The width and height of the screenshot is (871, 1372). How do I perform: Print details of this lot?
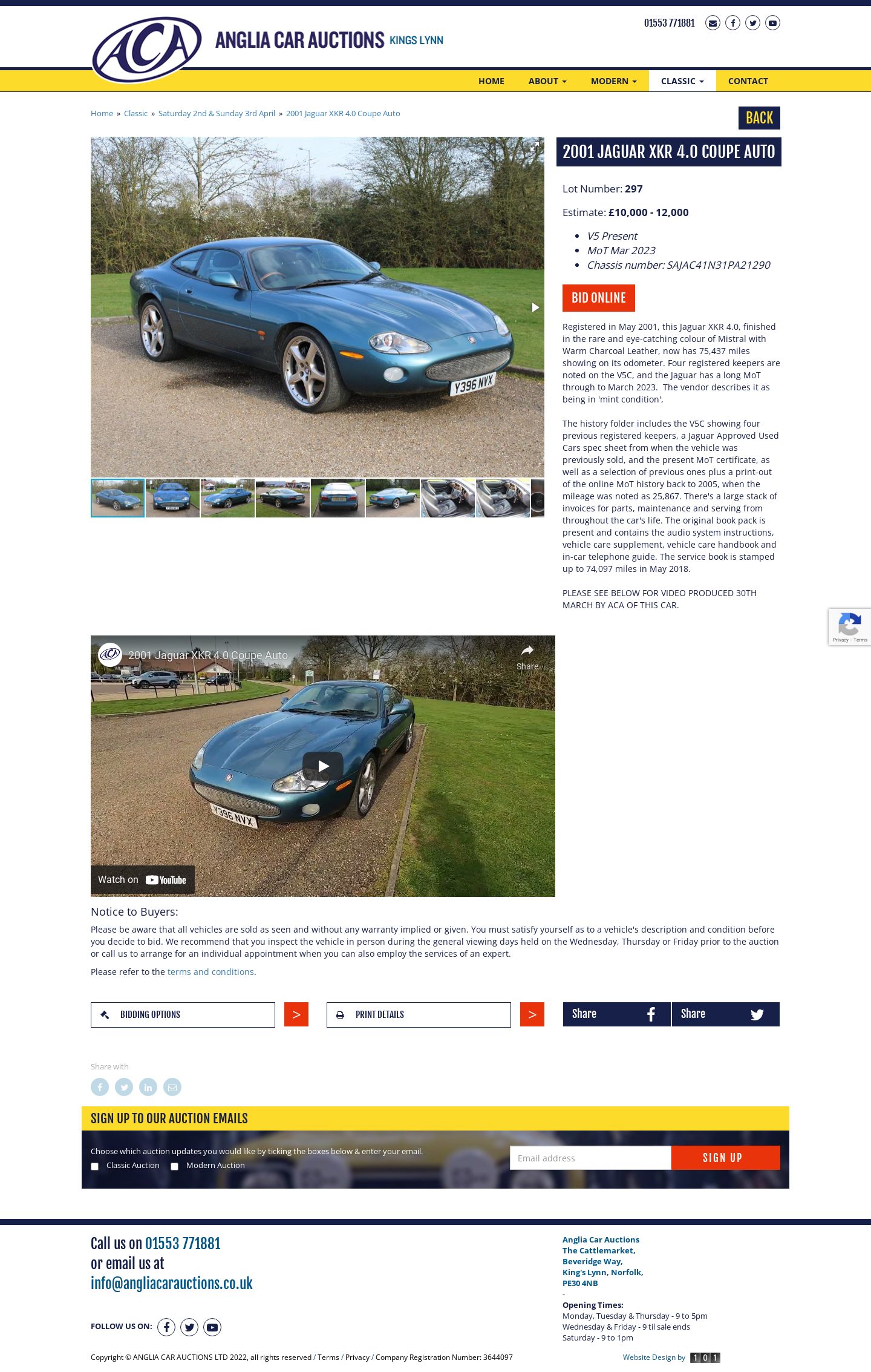tap(419, 1015)
